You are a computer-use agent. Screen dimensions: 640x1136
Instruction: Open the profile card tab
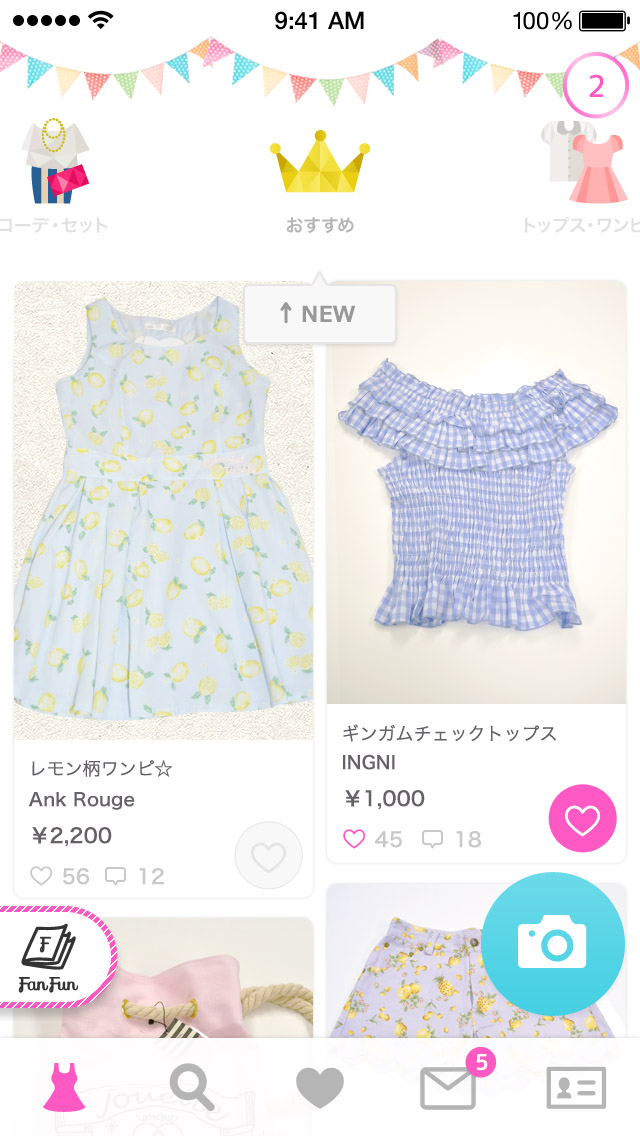click(x=576, y=1087)
